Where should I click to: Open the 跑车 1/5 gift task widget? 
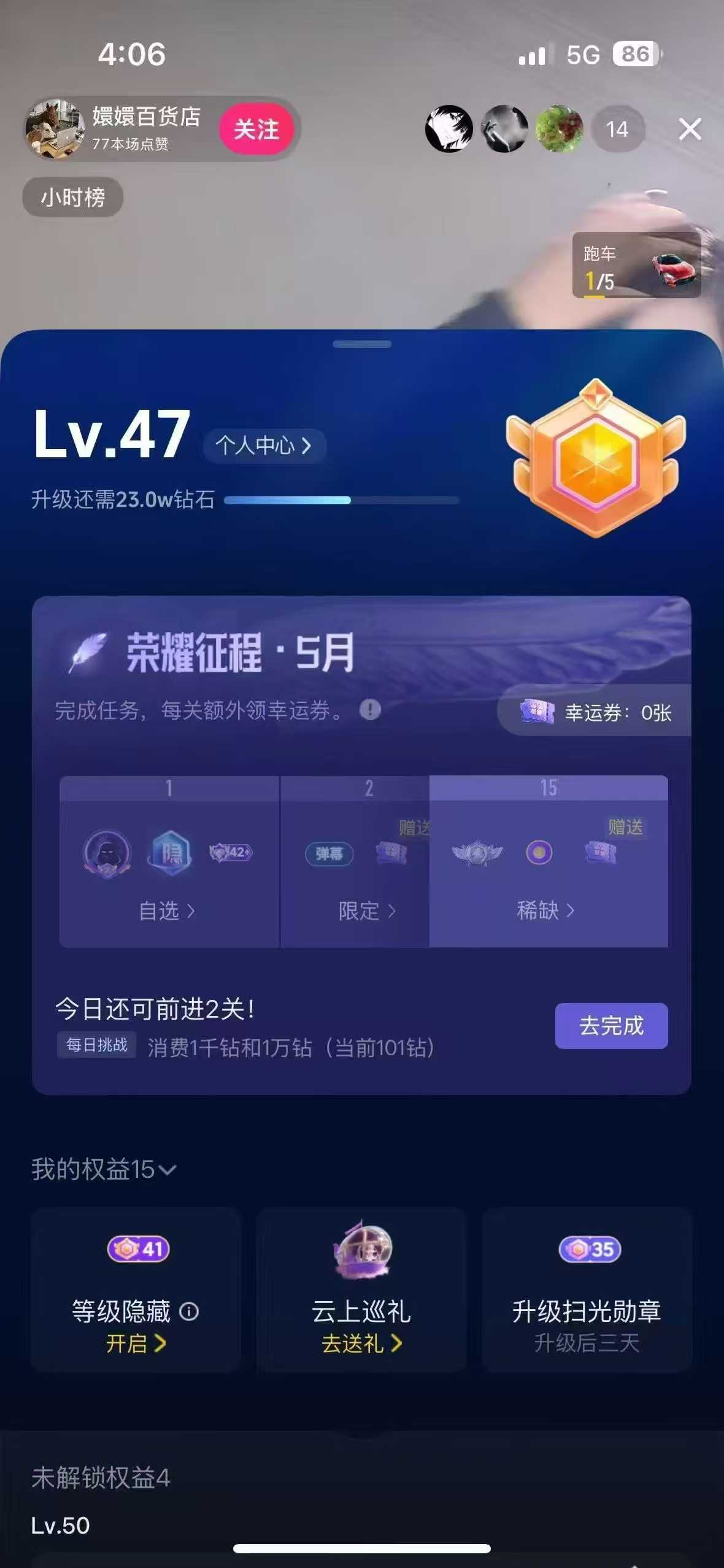pos(636,265)
